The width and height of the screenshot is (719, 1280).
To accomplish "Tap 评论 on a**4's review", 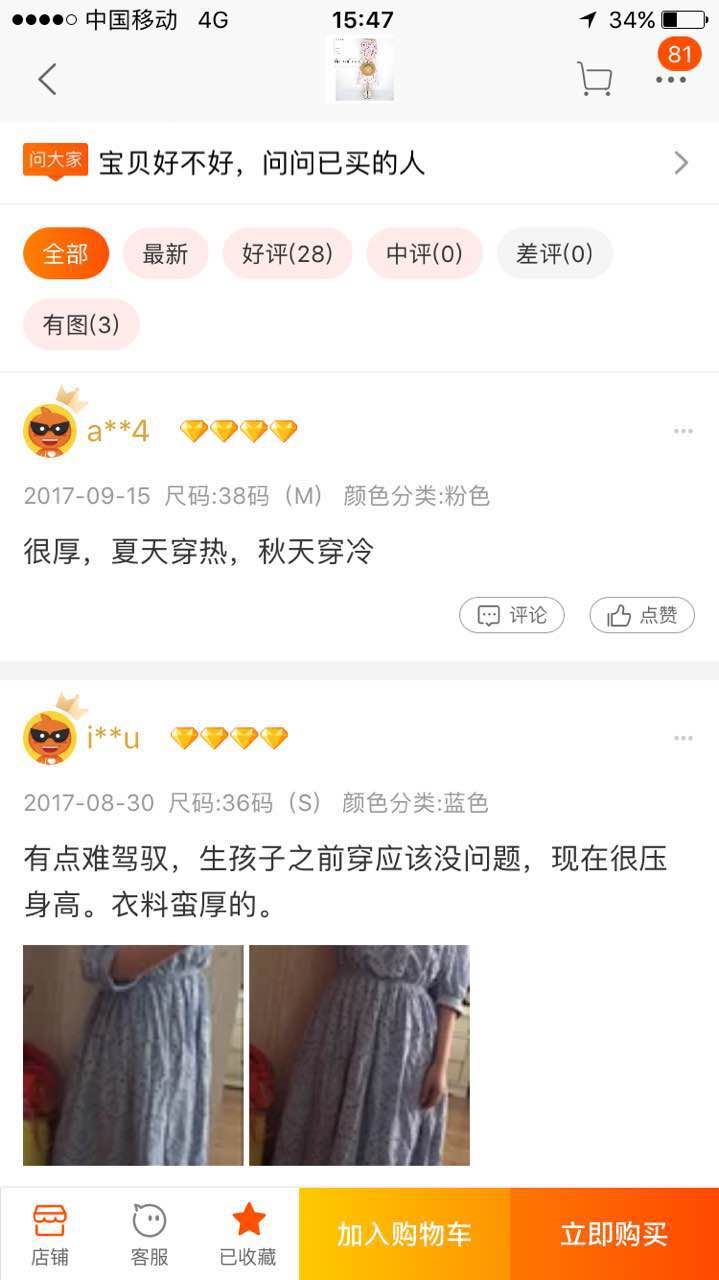I will pos(512,615).
